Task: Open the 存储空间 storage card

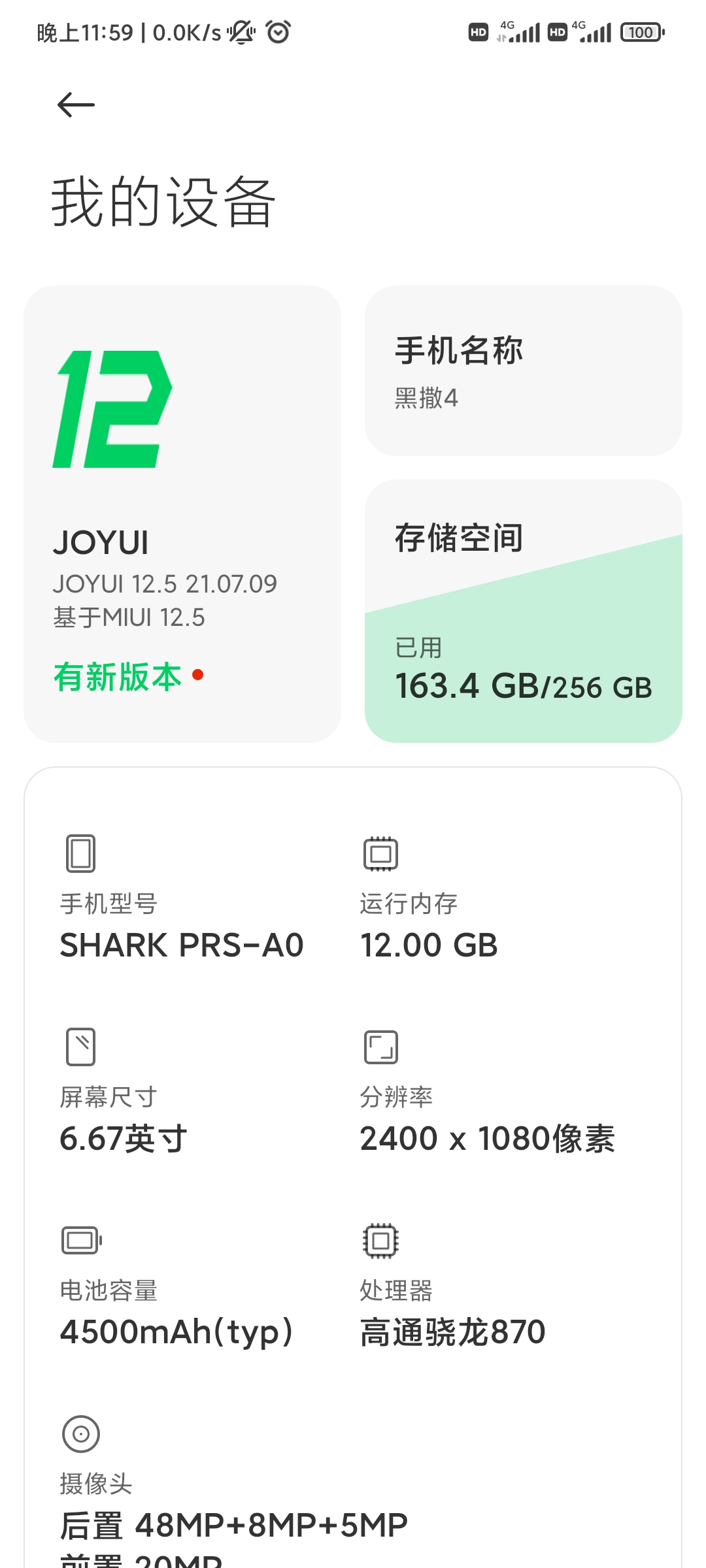Action: (523, 611)
